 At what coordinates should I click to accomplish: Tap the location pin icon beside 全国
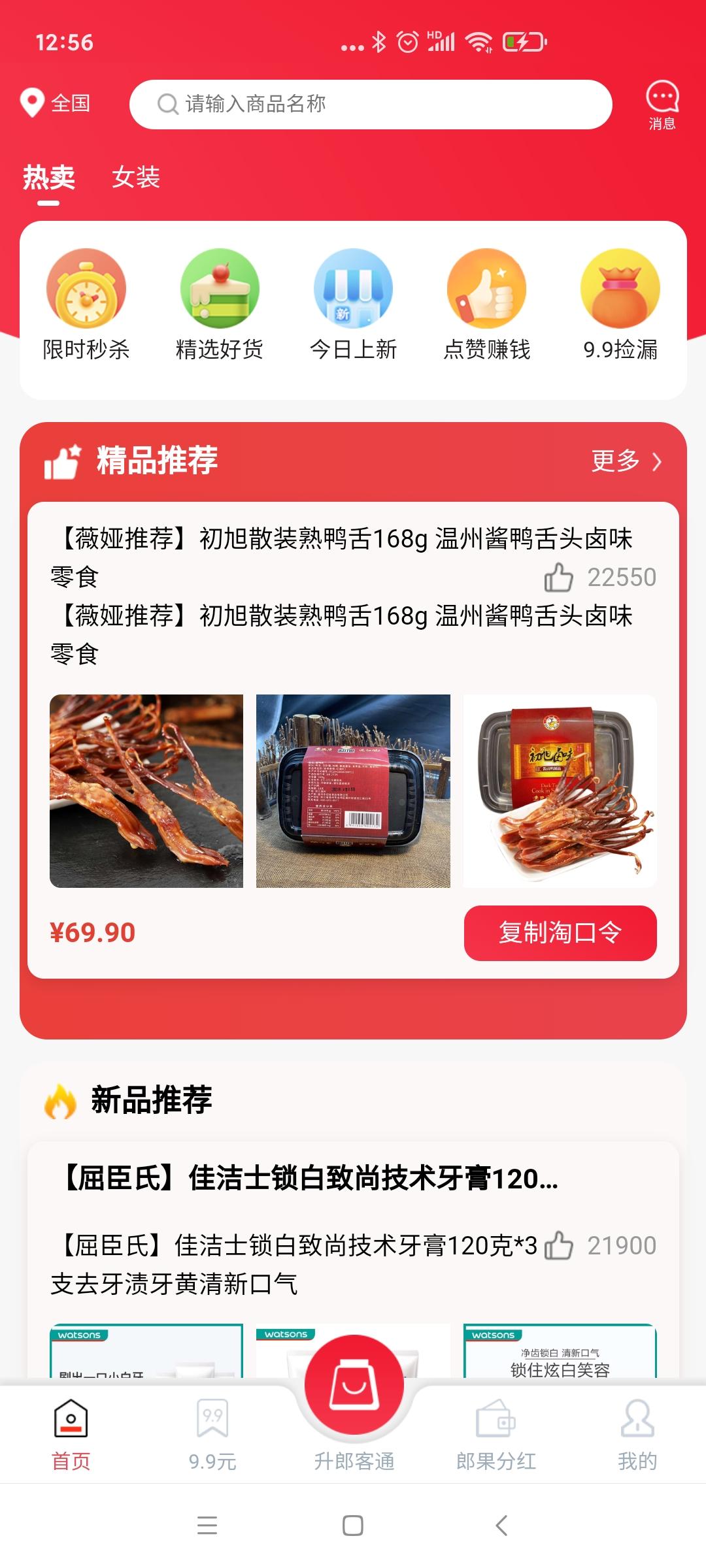(31, 103)
